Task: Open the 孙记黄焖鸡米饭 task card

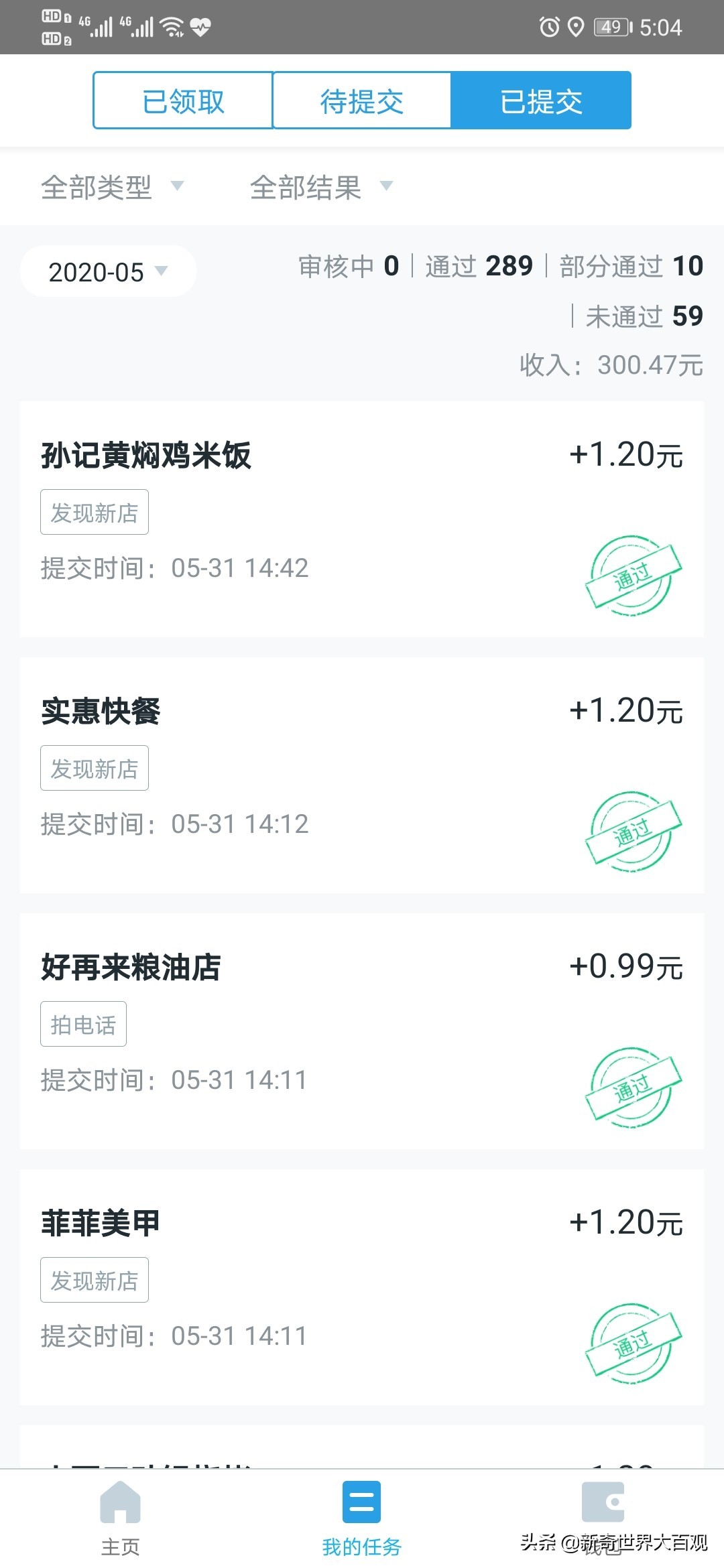Action: click(362, 519)
